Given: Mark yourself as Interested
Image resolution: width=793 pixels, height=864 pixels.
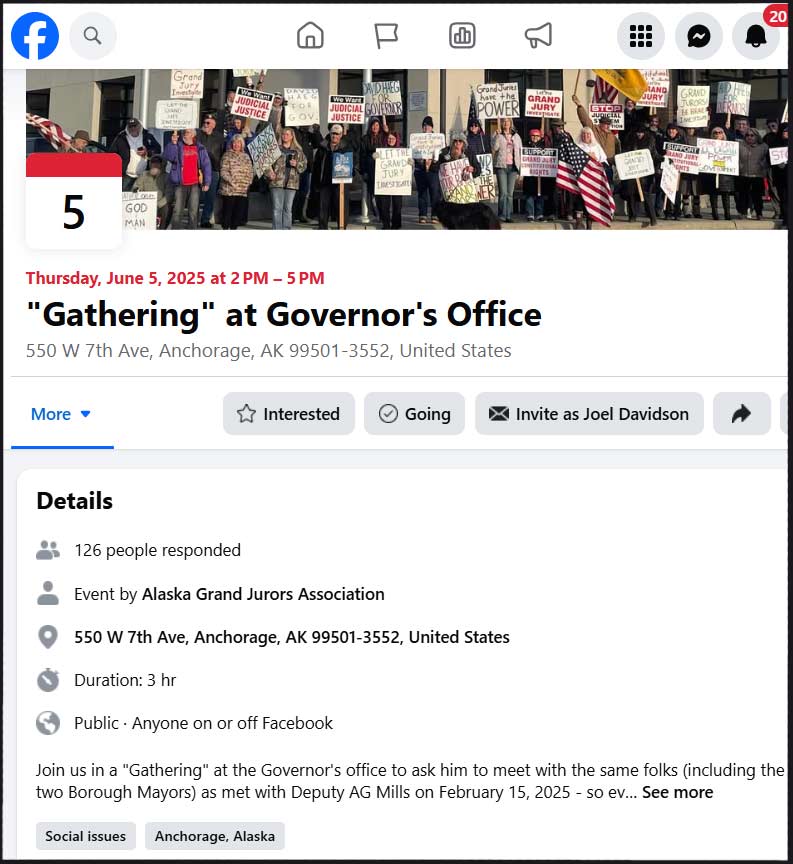Looking at the screenshot, I should (289, 414).
